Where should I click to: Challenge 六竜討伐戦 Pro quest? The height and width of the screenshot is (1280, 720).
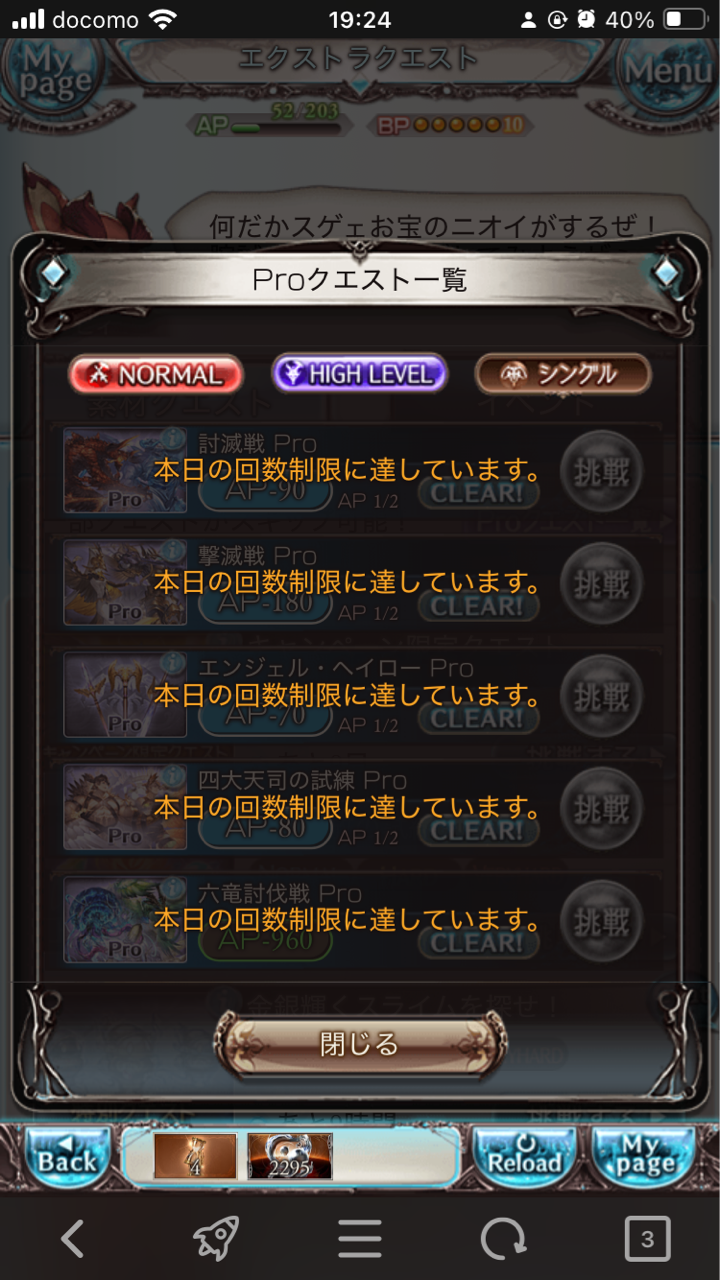tap(600, 919)
